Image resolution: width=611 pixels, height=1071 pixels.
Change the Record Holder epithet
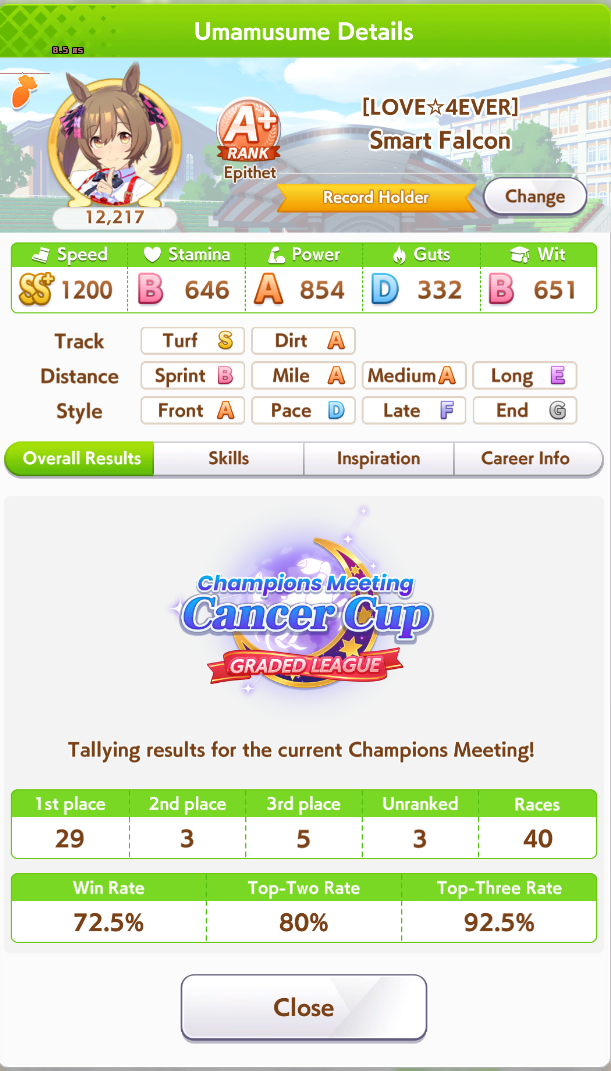535,196
